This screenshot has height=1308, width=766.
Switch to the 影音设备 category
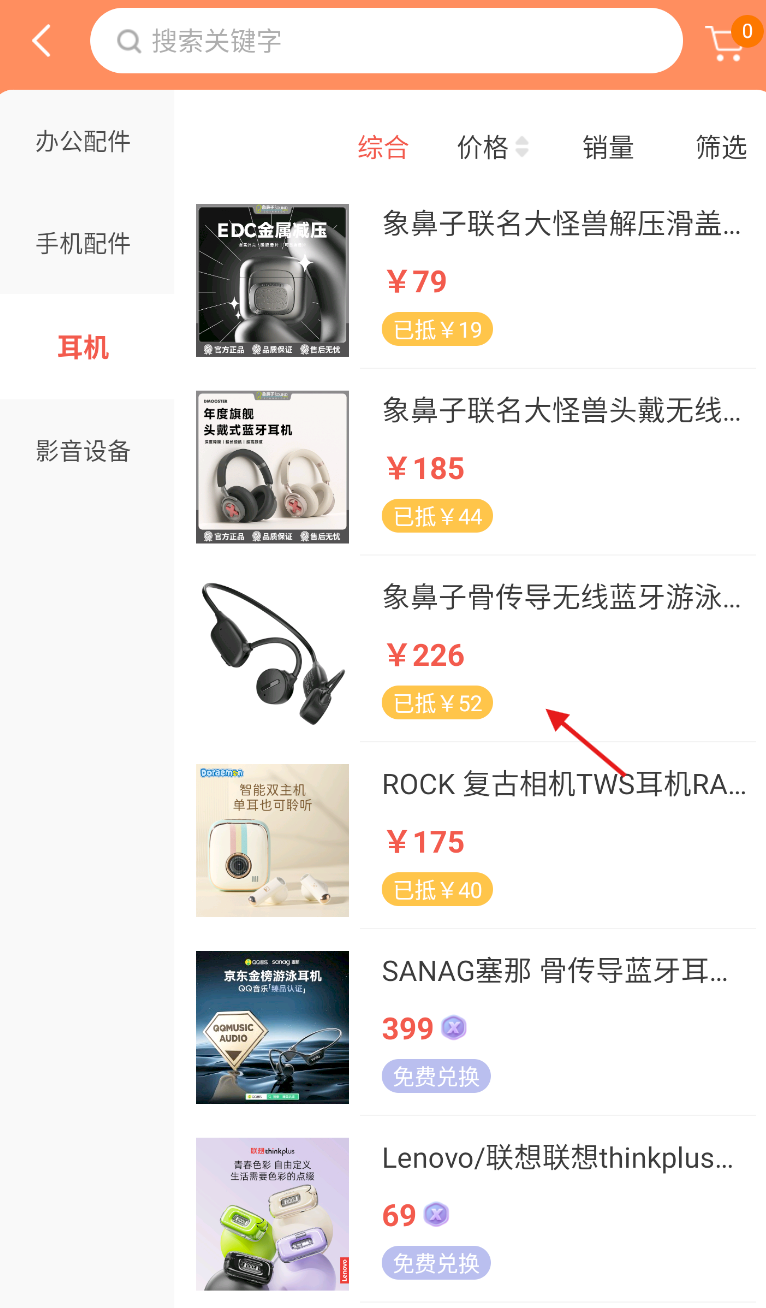click(x=84, y=451)
